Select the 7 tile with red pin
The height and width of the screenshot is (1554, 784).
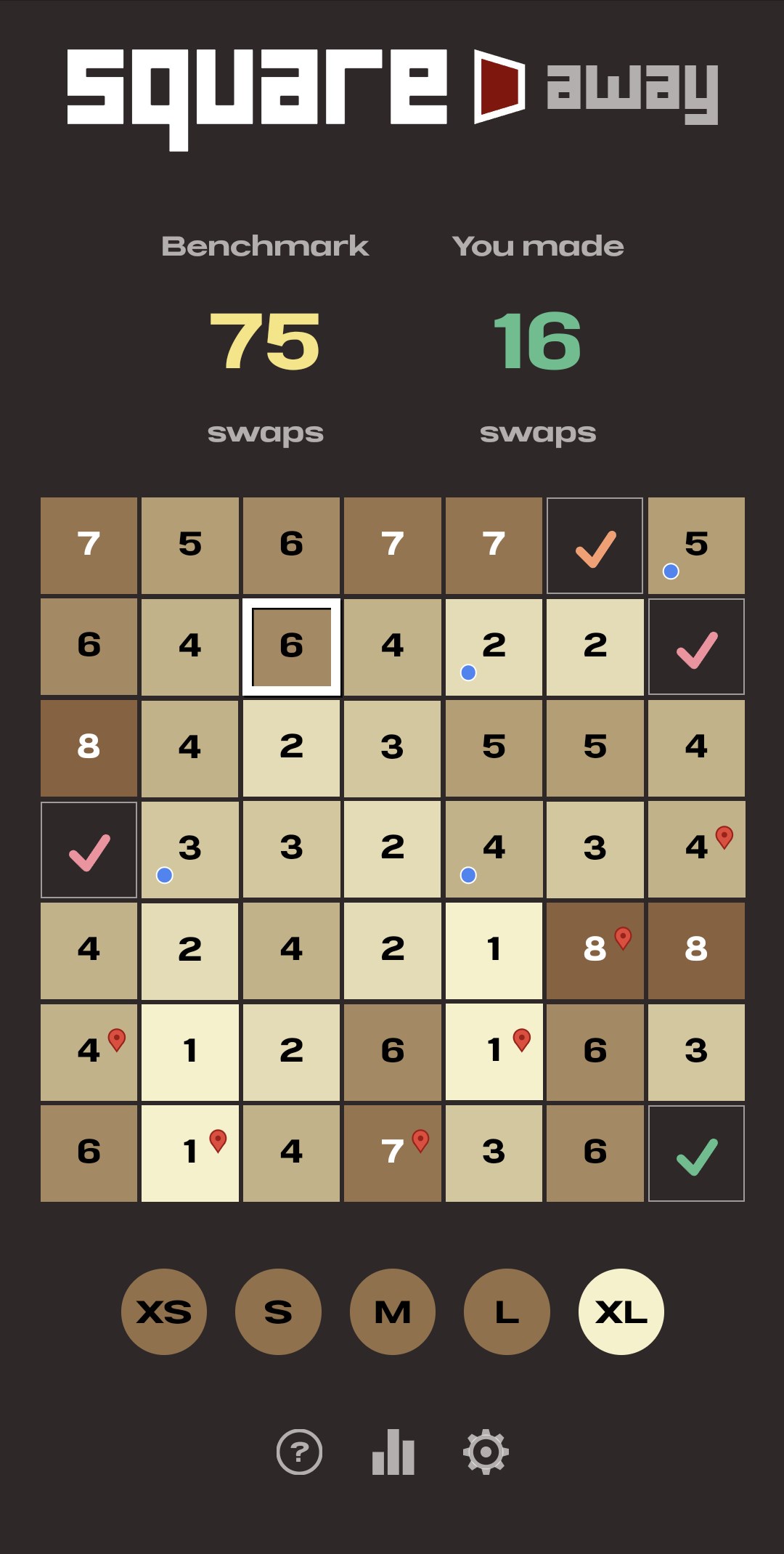click(392, 1153)
